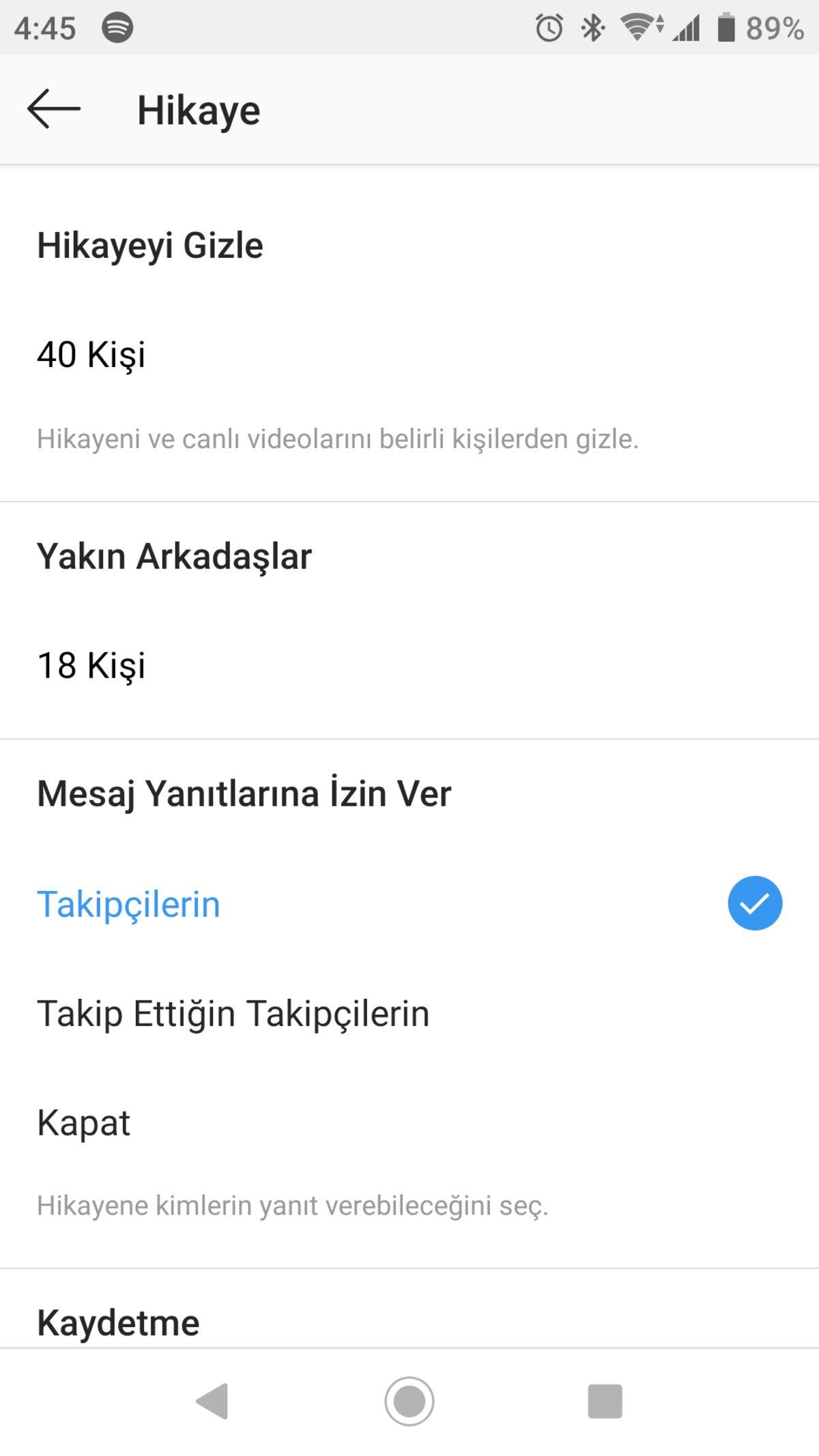Viewport: 819px width, 1456px height.
Task: Open the 18 Kişi close friends list
Action: tap(91, 667)
